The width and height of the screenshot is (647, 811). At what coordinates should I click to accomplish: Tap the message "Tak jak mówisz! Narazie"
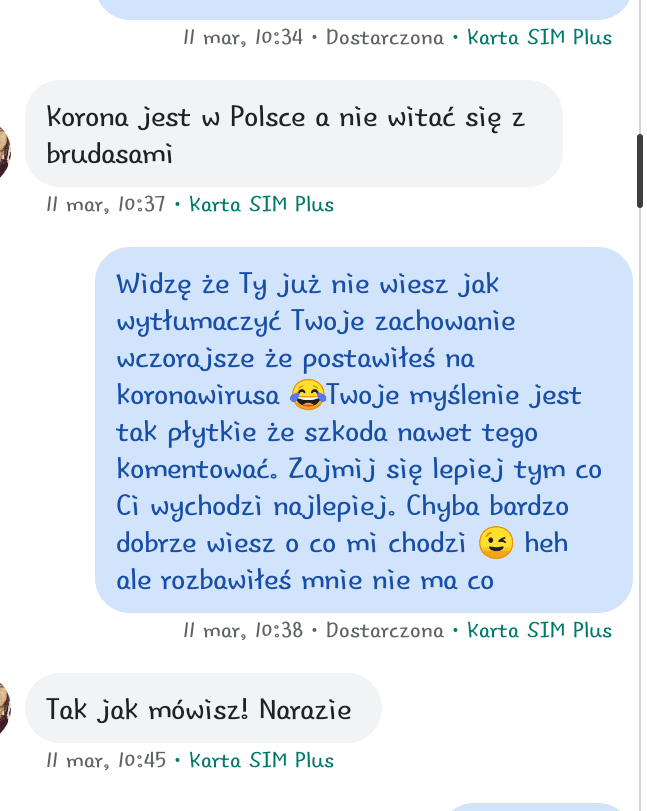202,709
